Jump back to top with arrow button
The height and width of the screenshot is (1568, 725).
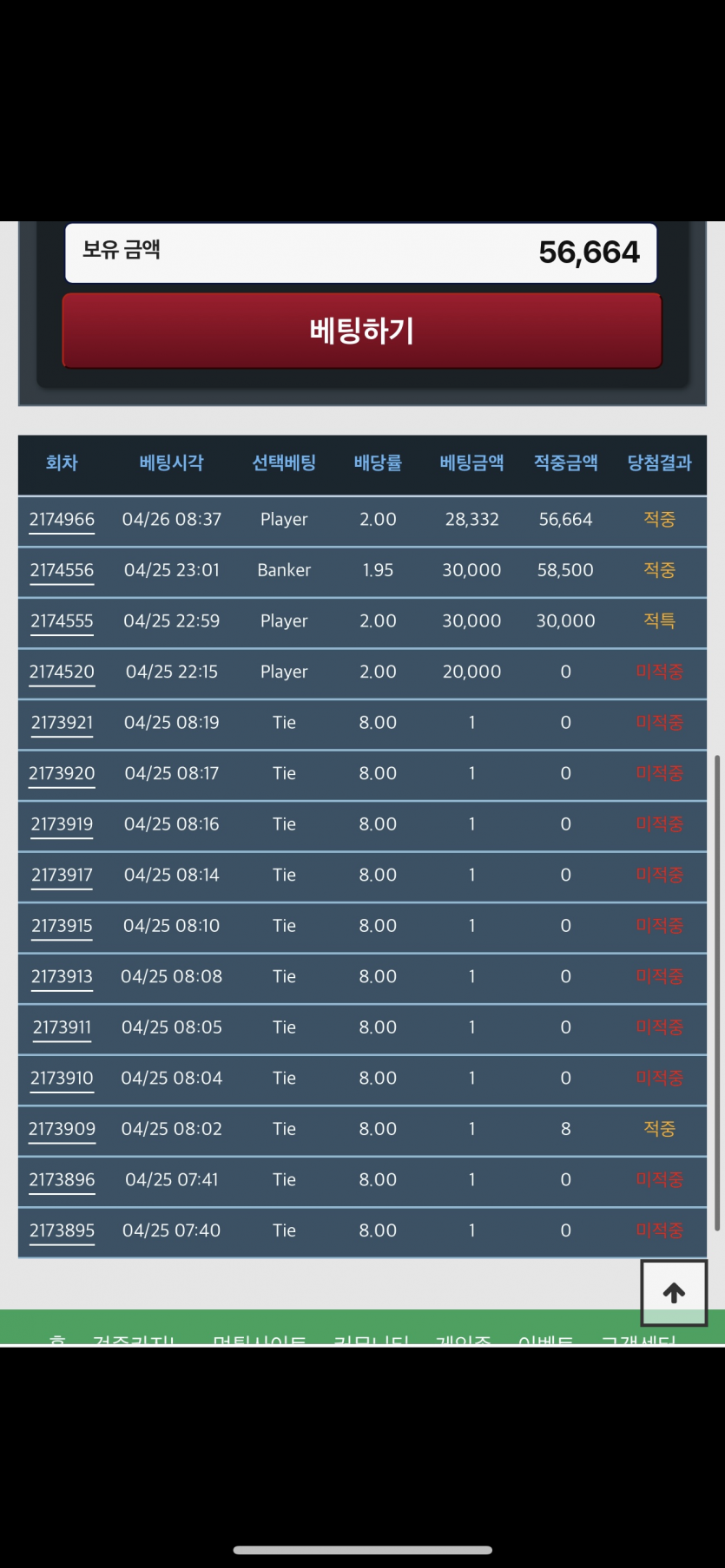pos(674,1293)
